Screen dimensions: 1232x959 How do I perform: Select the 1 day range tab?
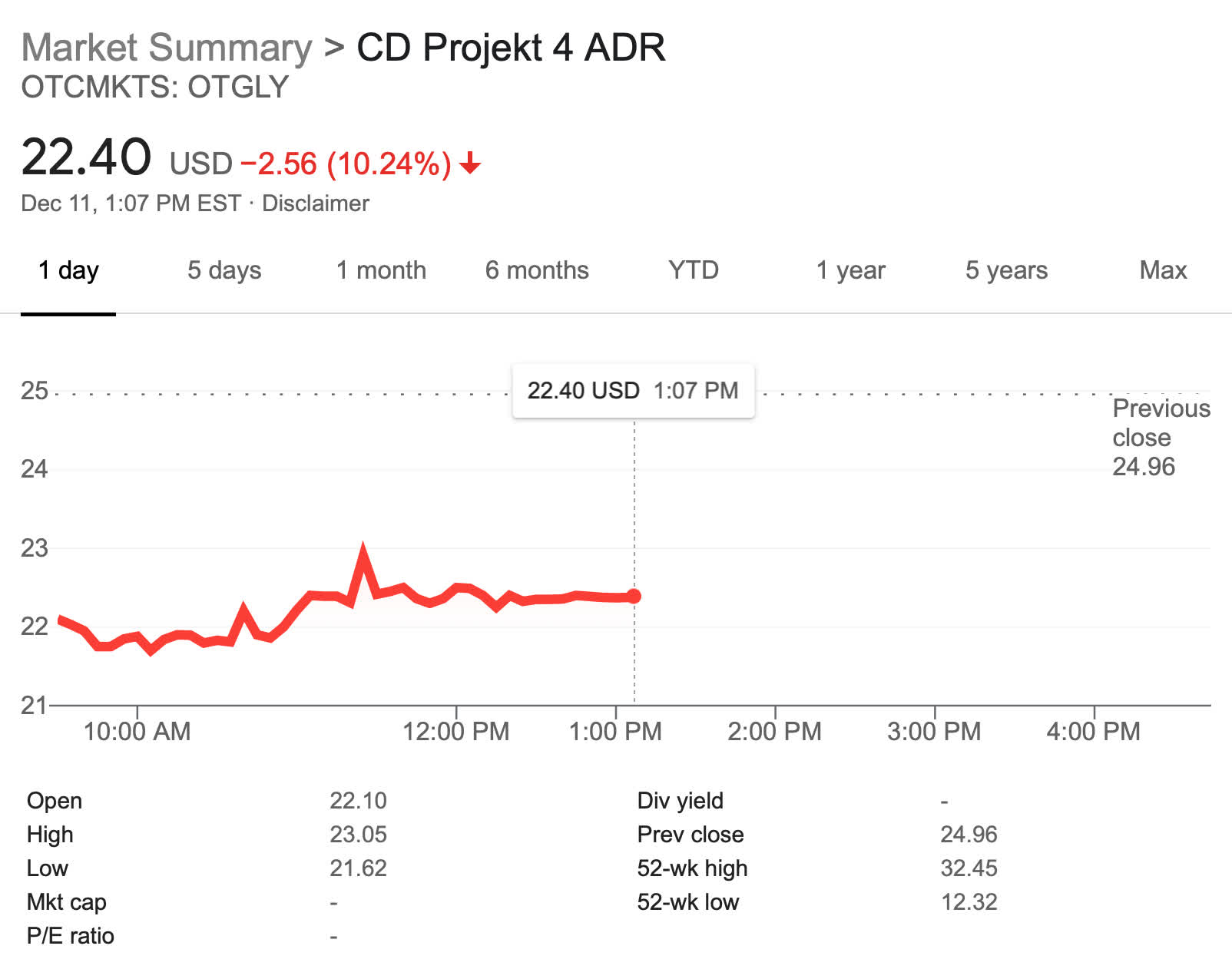coord(68,270)
